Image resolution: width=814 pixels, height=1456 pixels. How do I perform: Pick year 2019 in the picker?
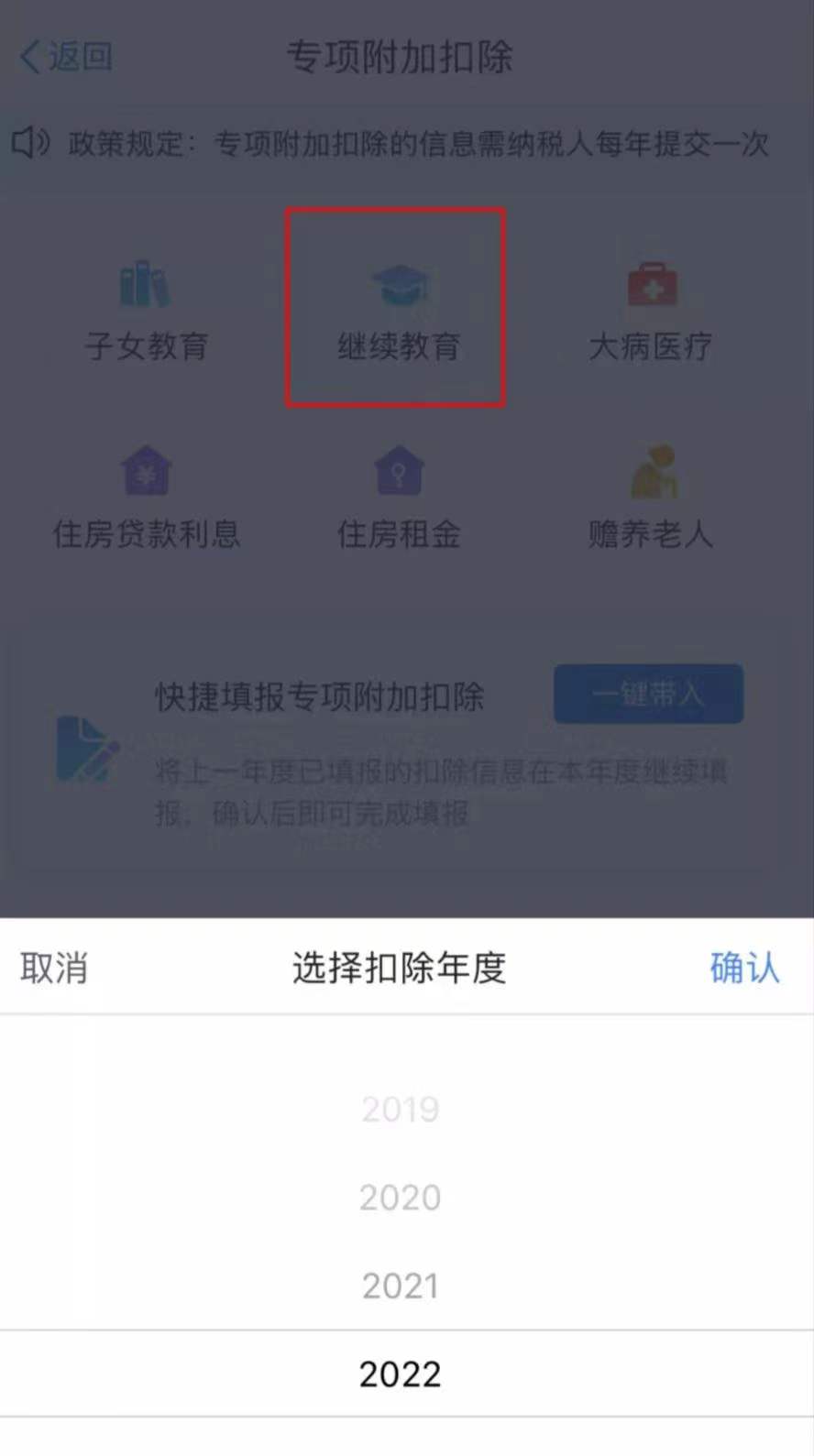coord(401,1110)
